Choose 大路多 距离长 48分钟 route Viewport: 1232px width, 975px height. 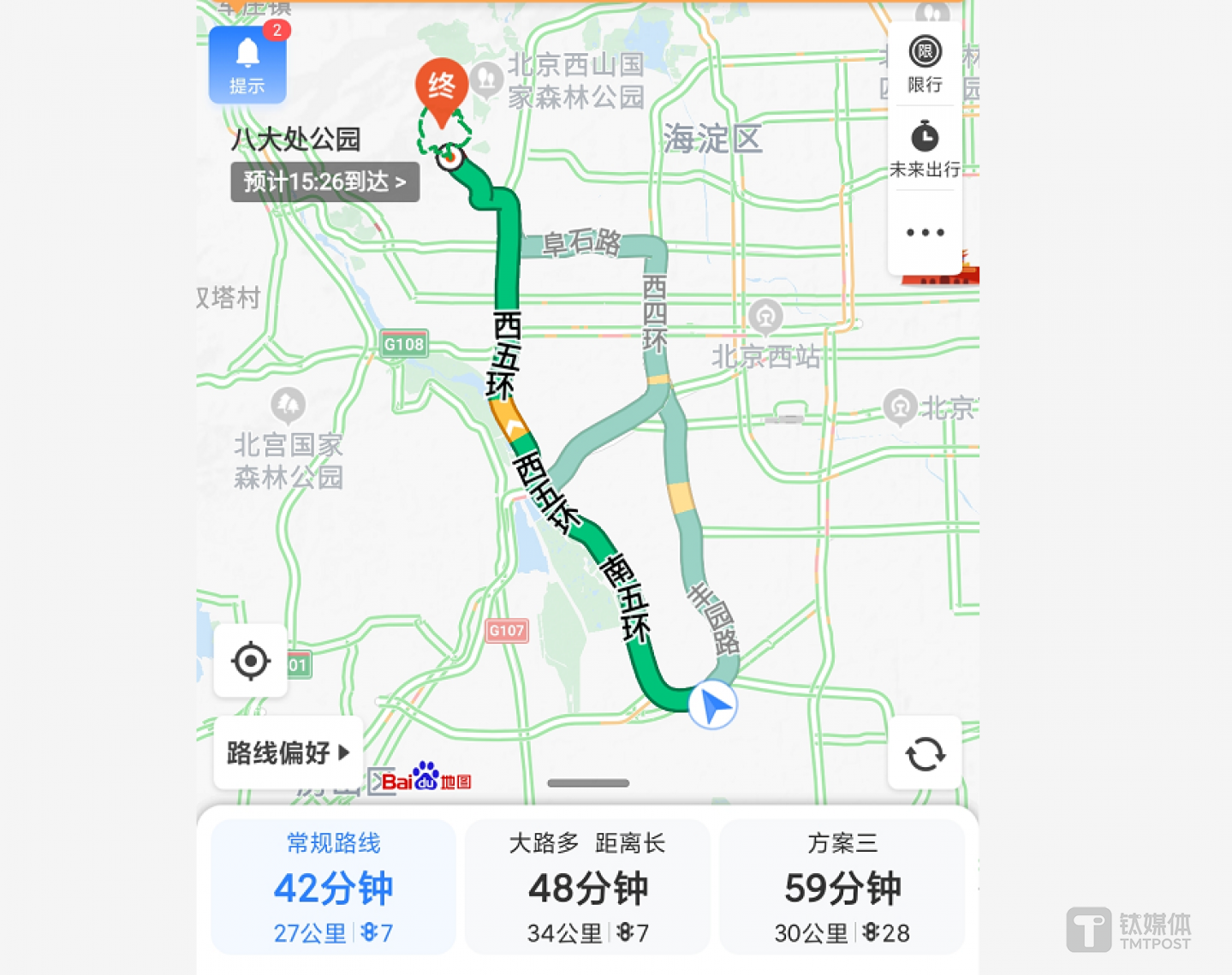pos(587,887)
